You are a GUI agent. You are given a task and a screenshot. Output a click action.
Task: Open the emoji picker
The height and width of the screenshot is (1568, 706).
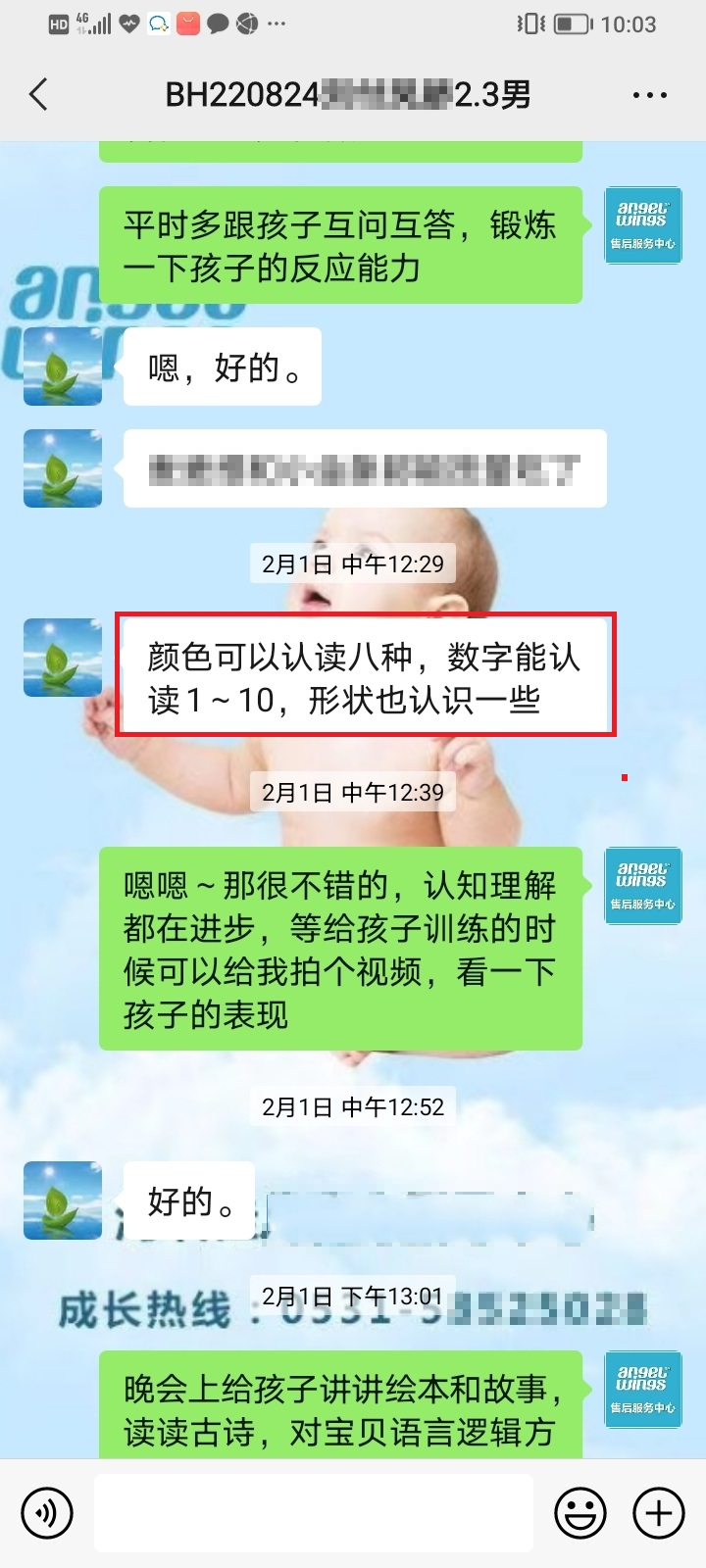tap(580, 1513)
